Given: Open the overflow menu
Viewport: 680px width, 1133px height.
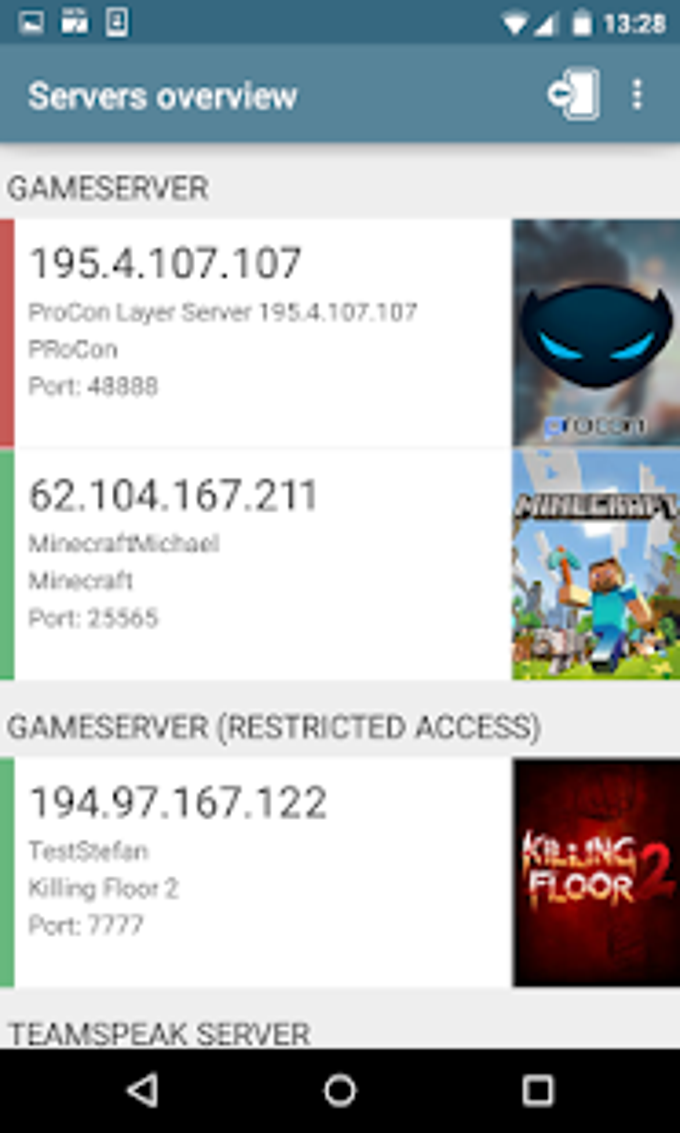Looking at the screenshot, I should pos(637,95).
